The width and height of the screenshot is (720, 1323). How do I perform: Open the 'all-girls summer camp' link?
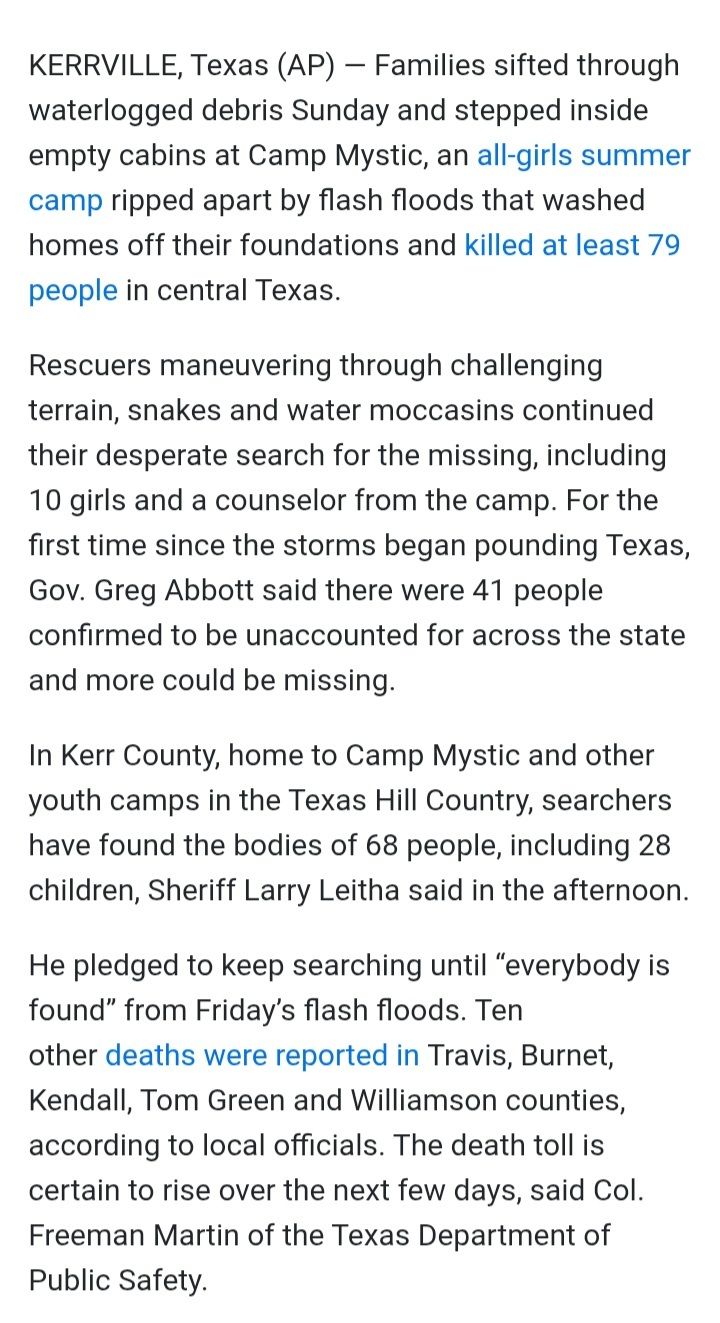click(583, 156)
